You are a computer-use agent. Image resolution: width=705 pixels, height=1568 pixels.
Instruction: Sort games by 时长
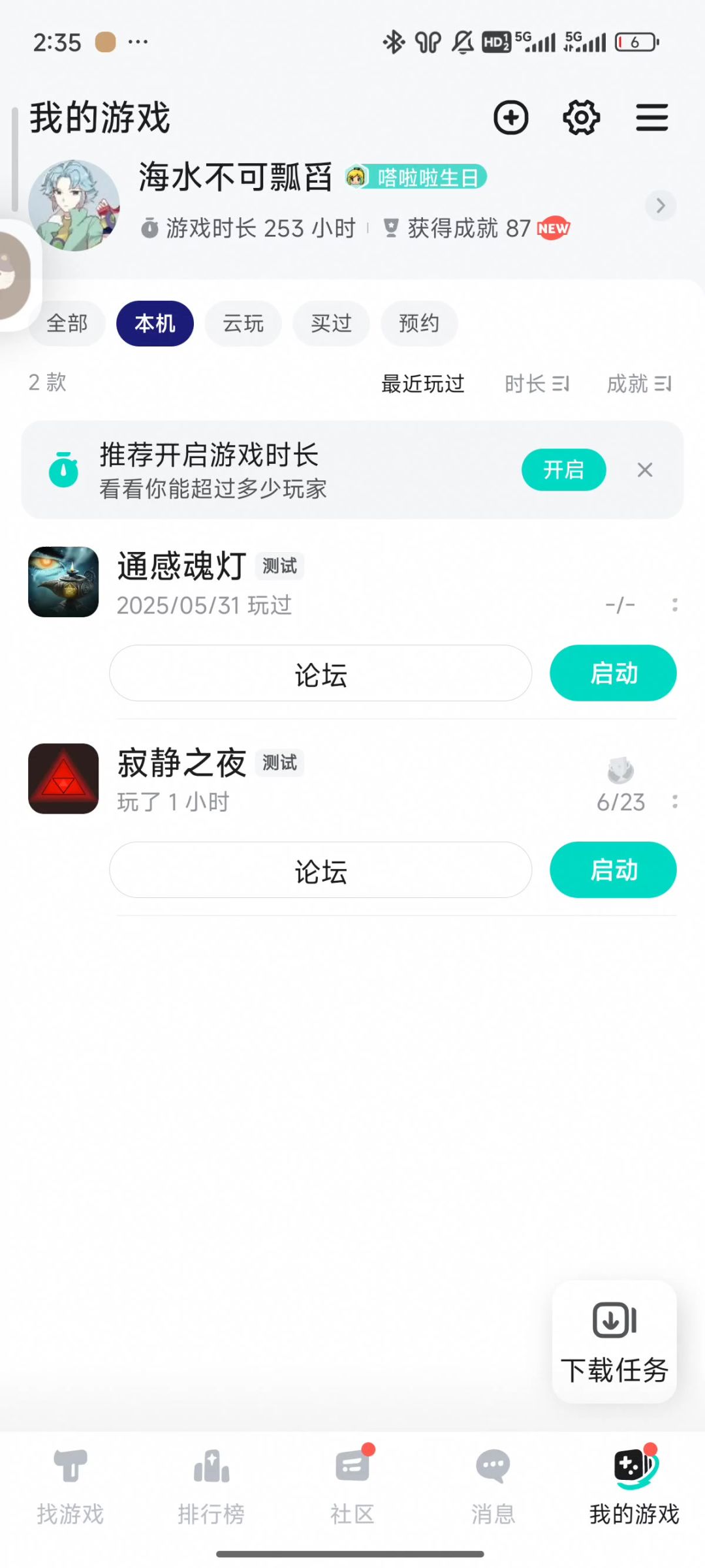tap(537, 384)
